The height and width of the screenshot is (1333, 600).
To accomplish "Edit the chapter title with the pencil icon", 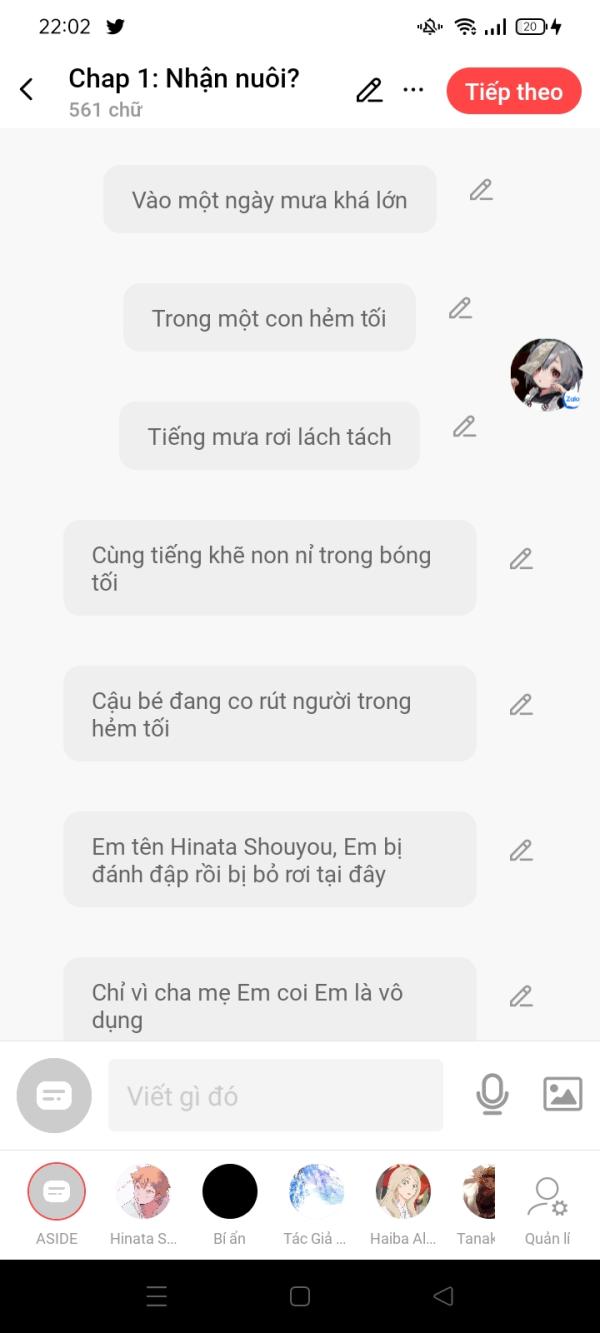I will coord(369,91).
